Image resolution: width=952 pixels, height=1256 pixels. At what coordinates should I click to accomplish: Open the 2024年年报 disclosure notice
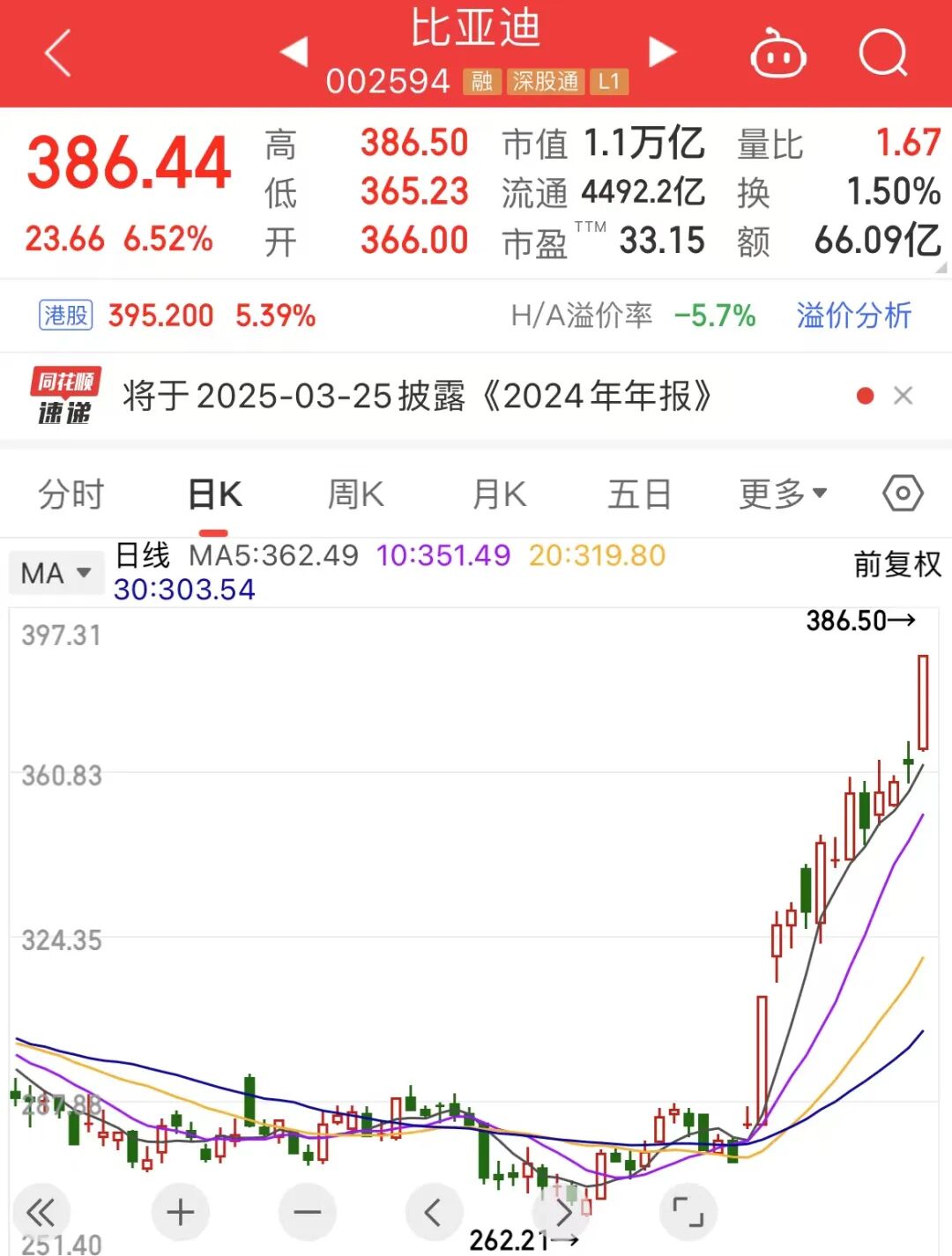pyautogui.click(x=417, y=397)
